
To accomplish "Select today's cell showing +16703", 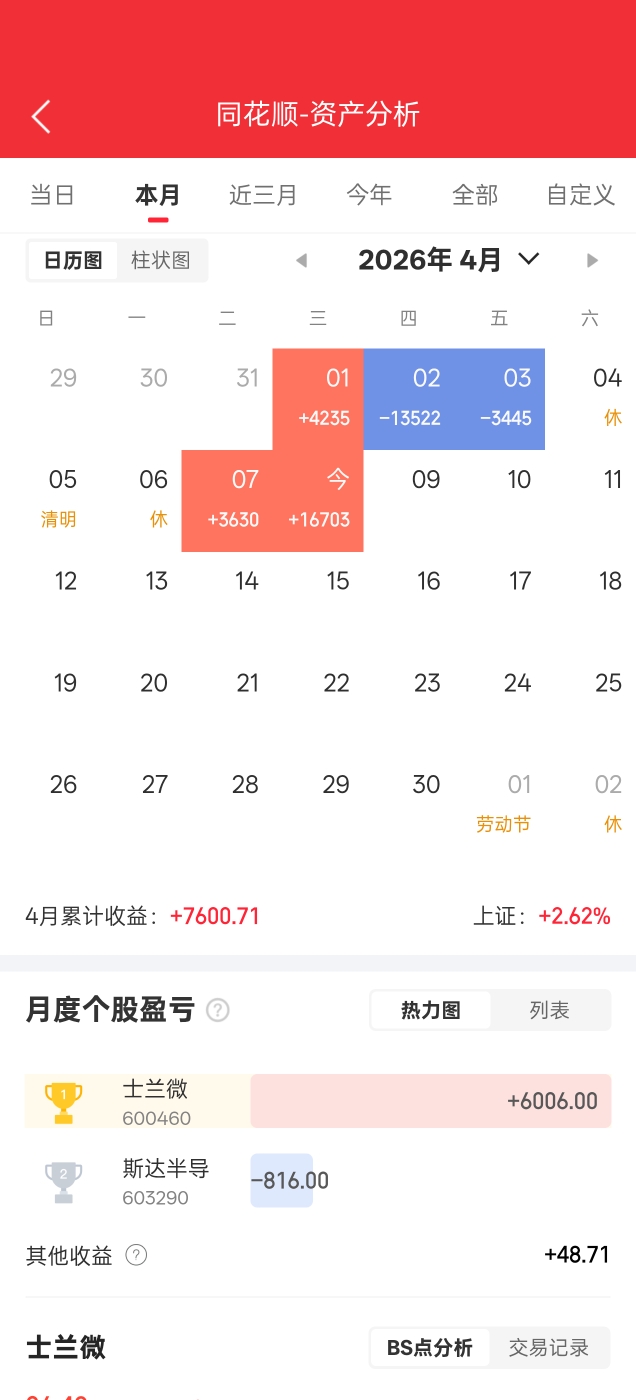I will (x=318, y=500).
